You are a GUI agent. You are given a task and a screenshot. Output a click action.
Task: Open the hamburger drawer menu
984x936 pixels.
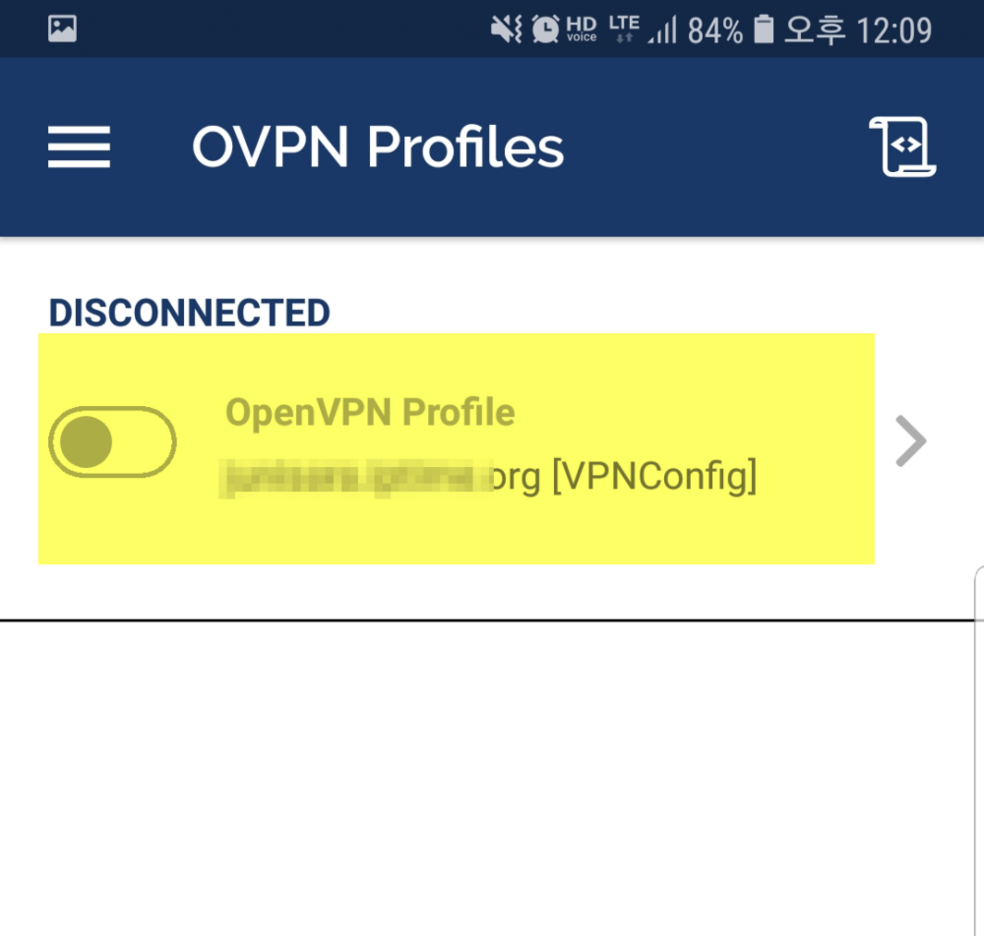(x=79, y=148)
